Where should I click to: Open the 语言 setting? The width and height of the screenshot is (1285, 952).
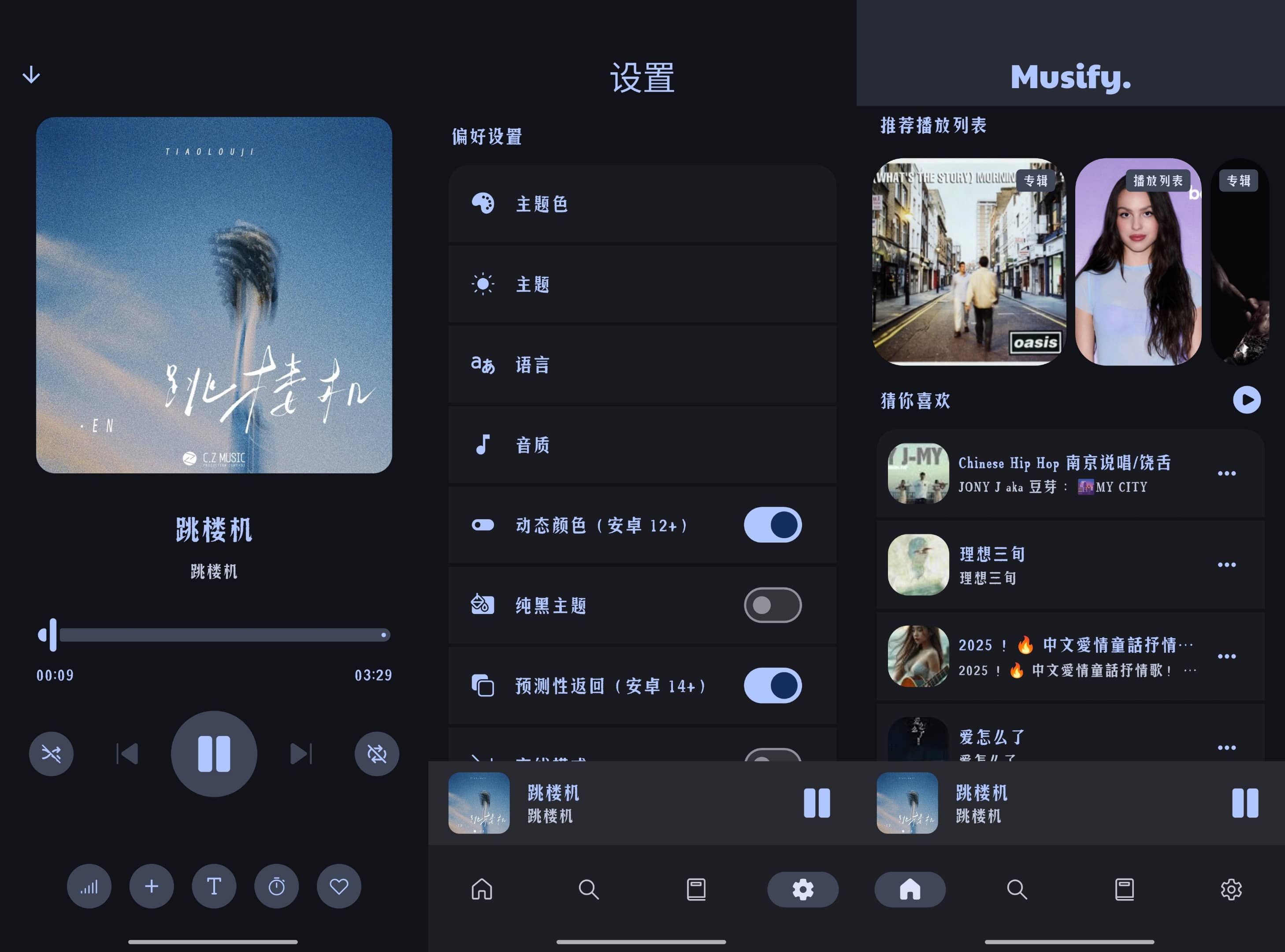click(x=642, y=365)
